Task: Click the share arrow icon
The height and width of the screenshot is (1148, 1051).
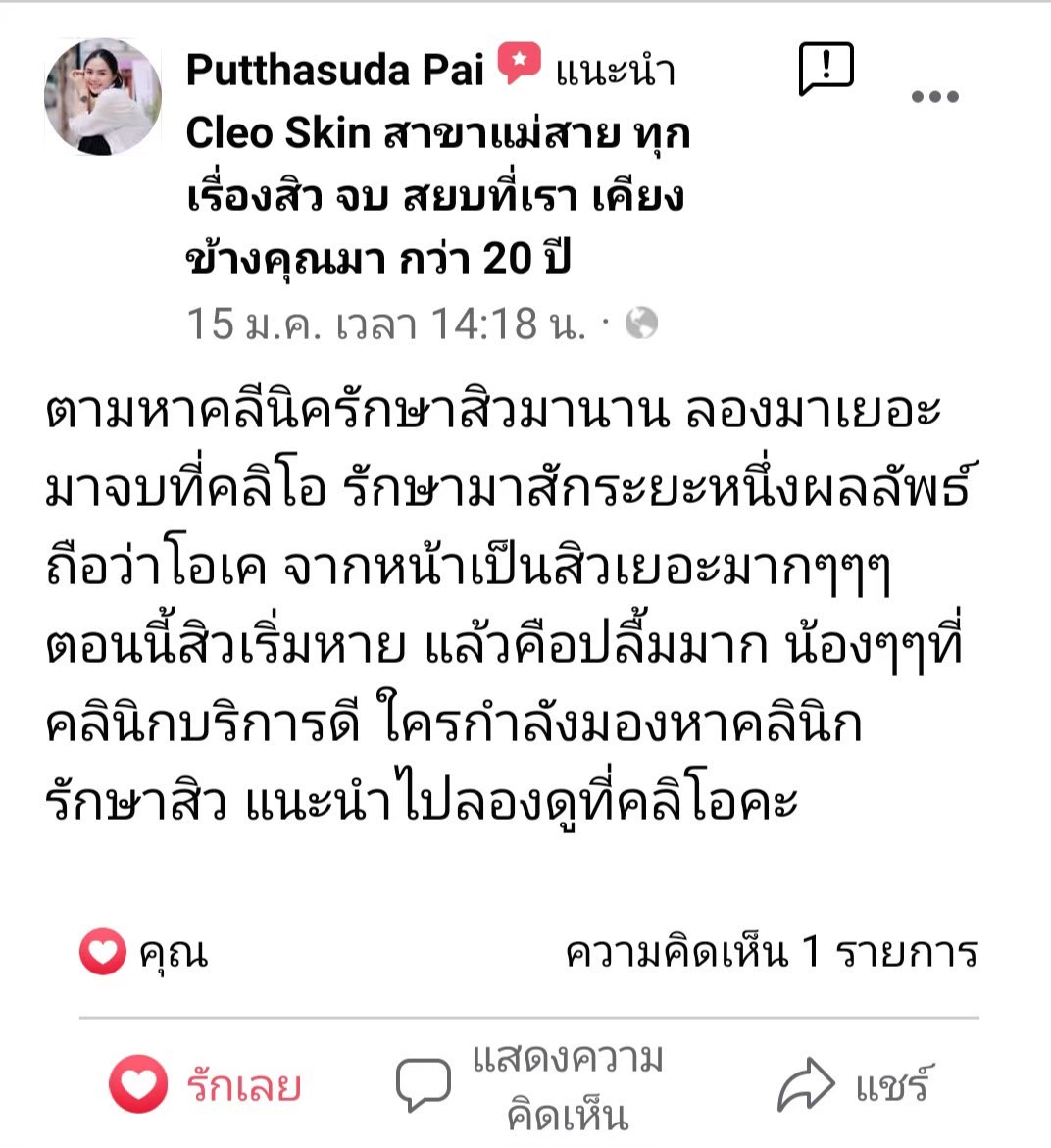Action: click(x=807, y=1082)
